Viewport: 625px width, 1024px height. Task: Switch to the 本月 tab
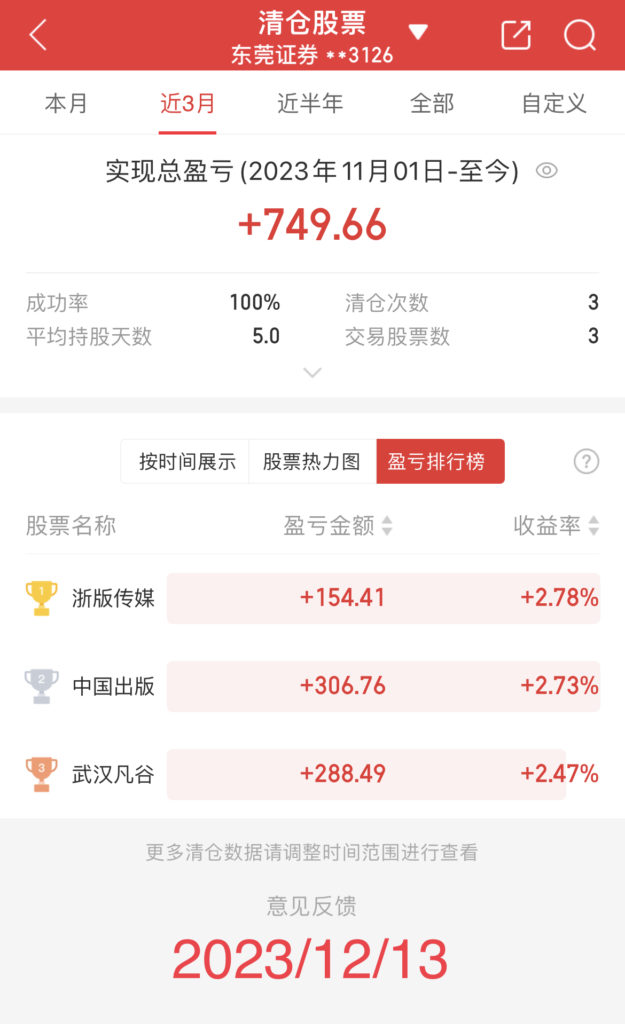pos(66,103)
